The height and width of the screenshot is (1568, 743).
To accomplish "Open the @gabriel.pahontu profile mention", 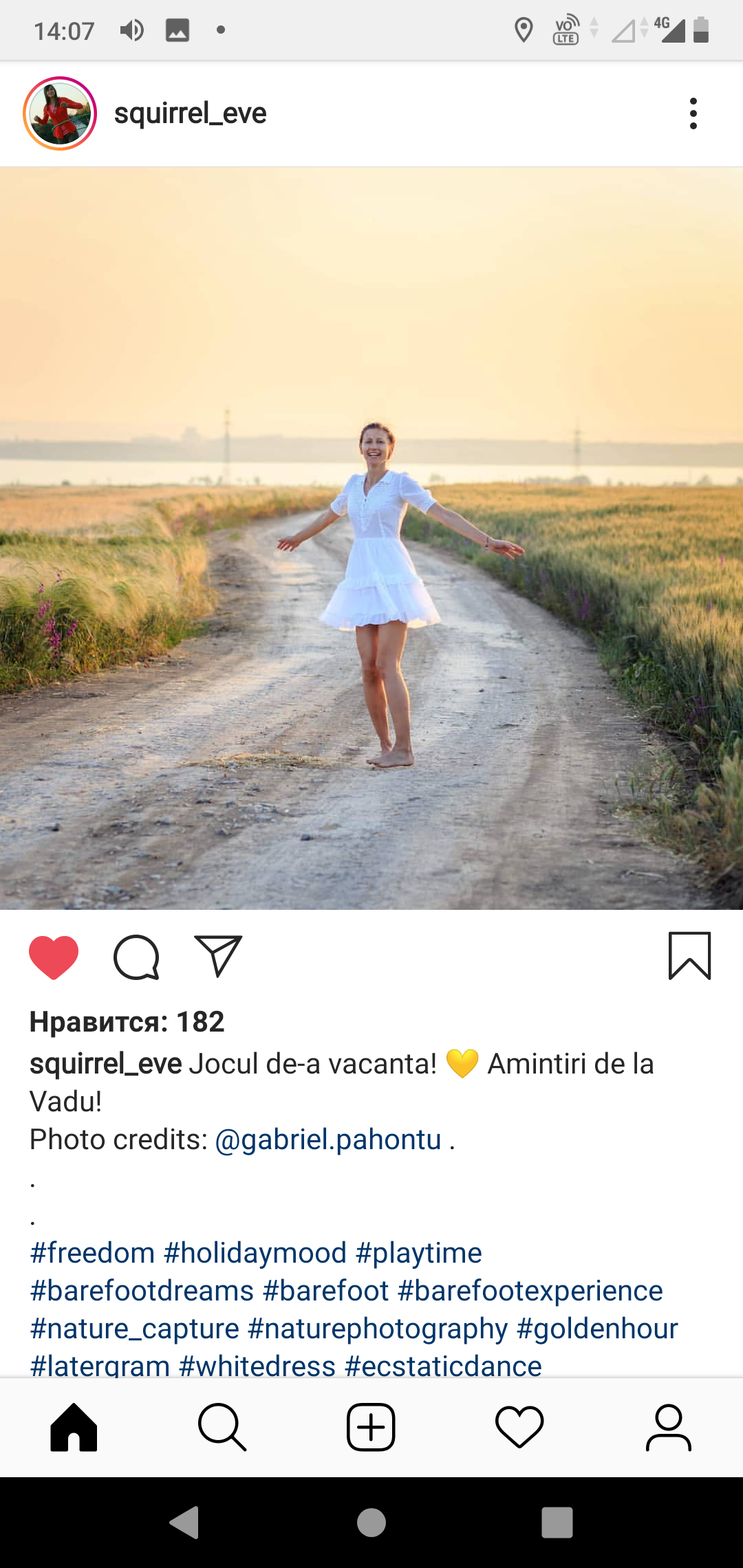I will coord(328,1140).
